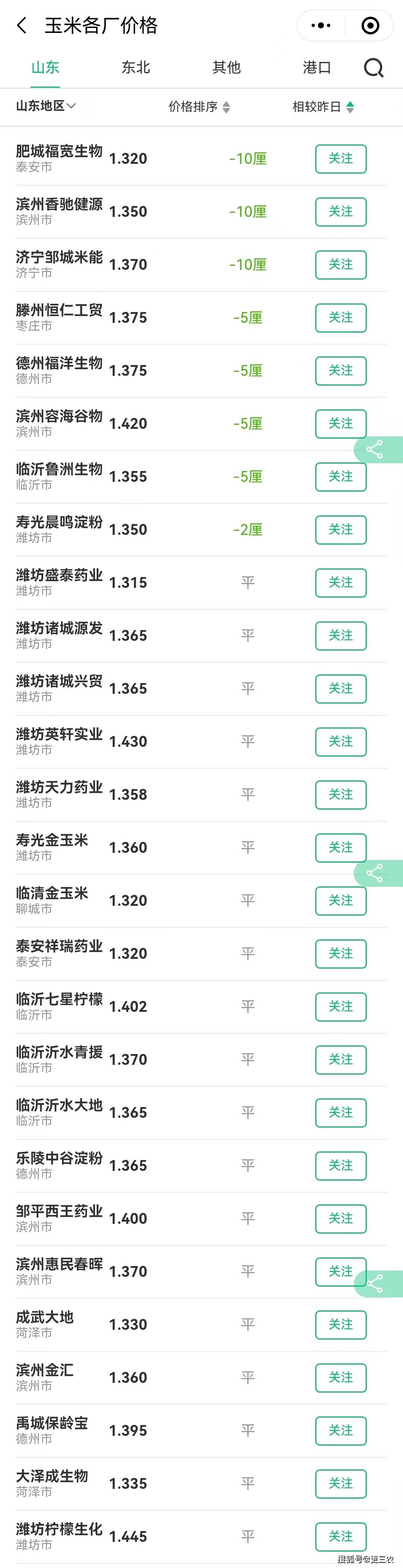Select the 港口 tab
This screenshot has height=1568, width=403.
coord(316,68)
